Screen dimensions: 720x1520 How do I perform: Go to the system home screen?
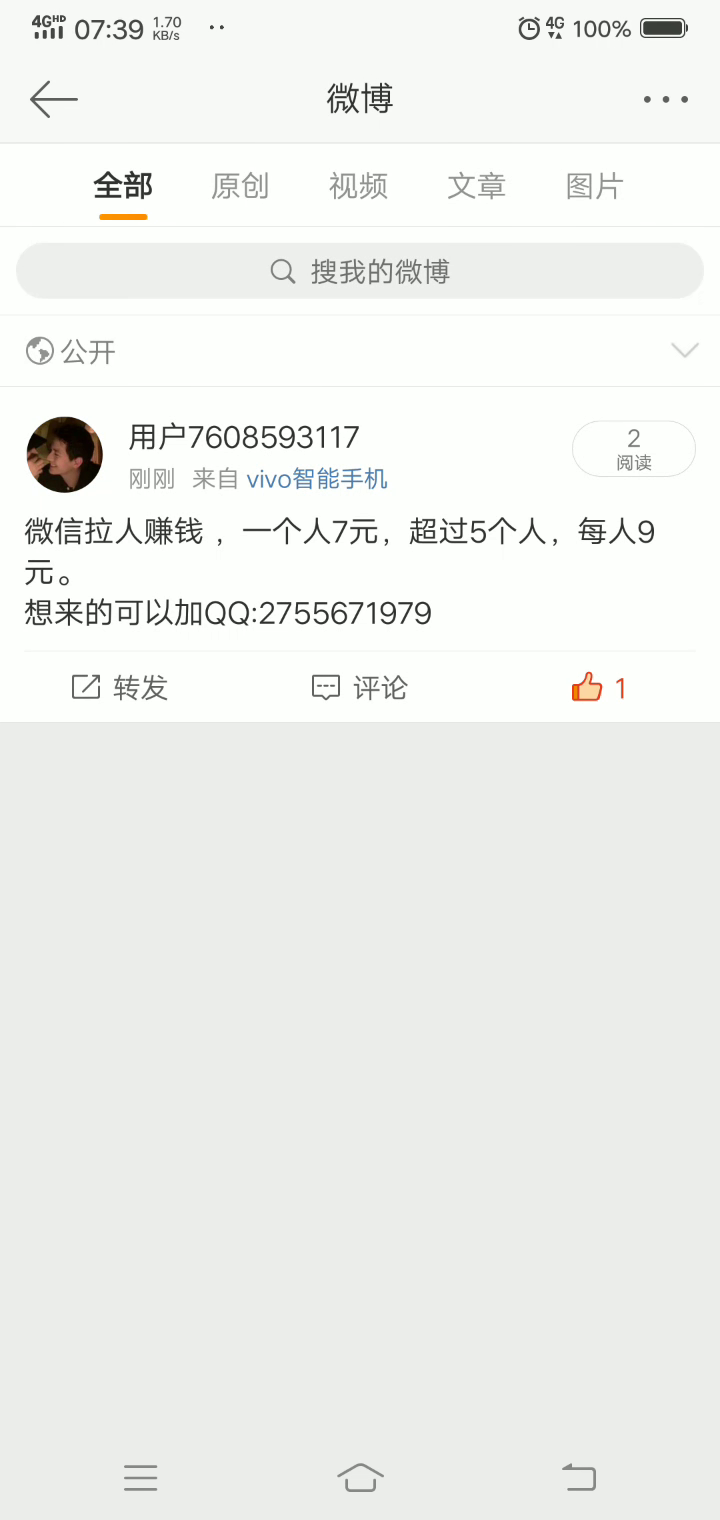(x=360, y=1477)
